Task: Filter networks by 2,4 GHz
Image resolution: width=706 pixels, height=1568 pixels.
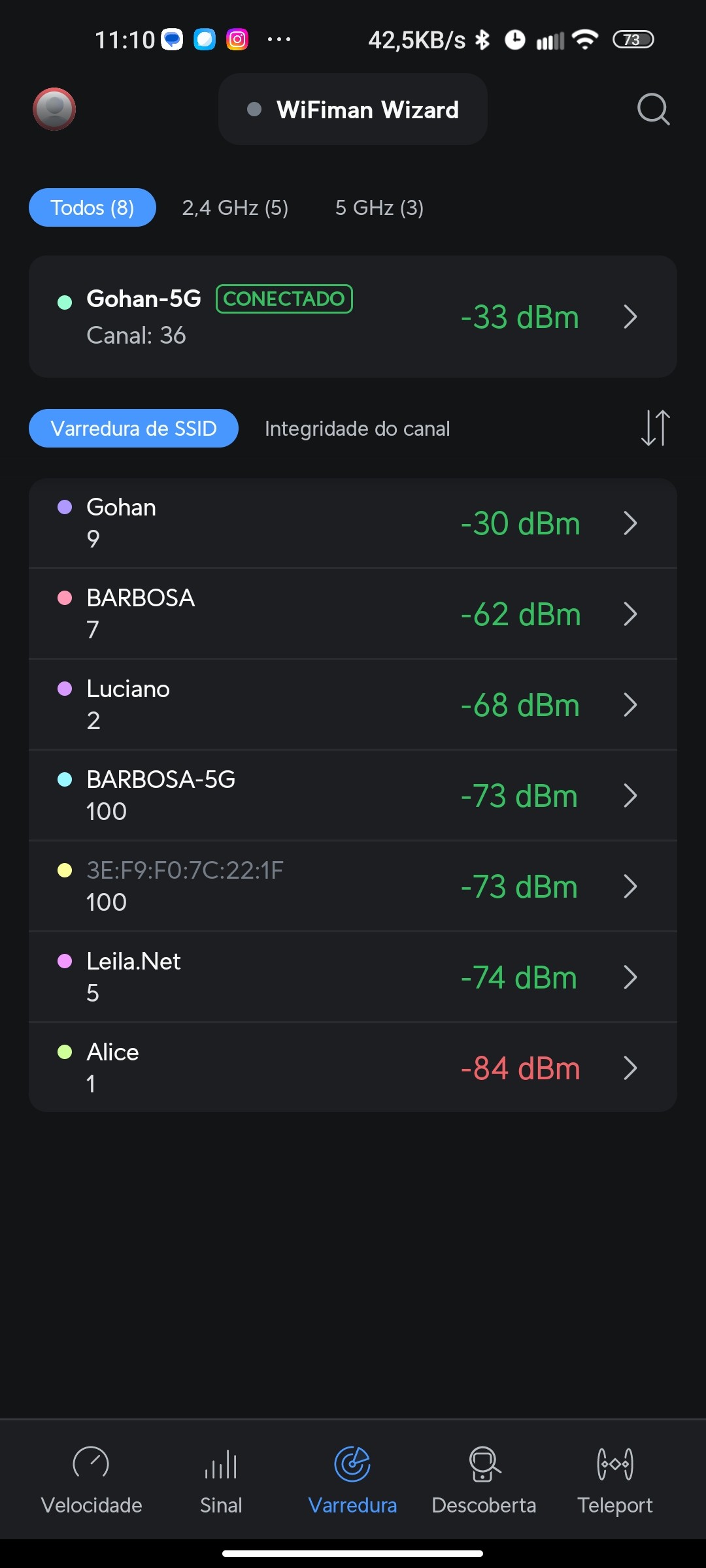Action: coord(235,208)
